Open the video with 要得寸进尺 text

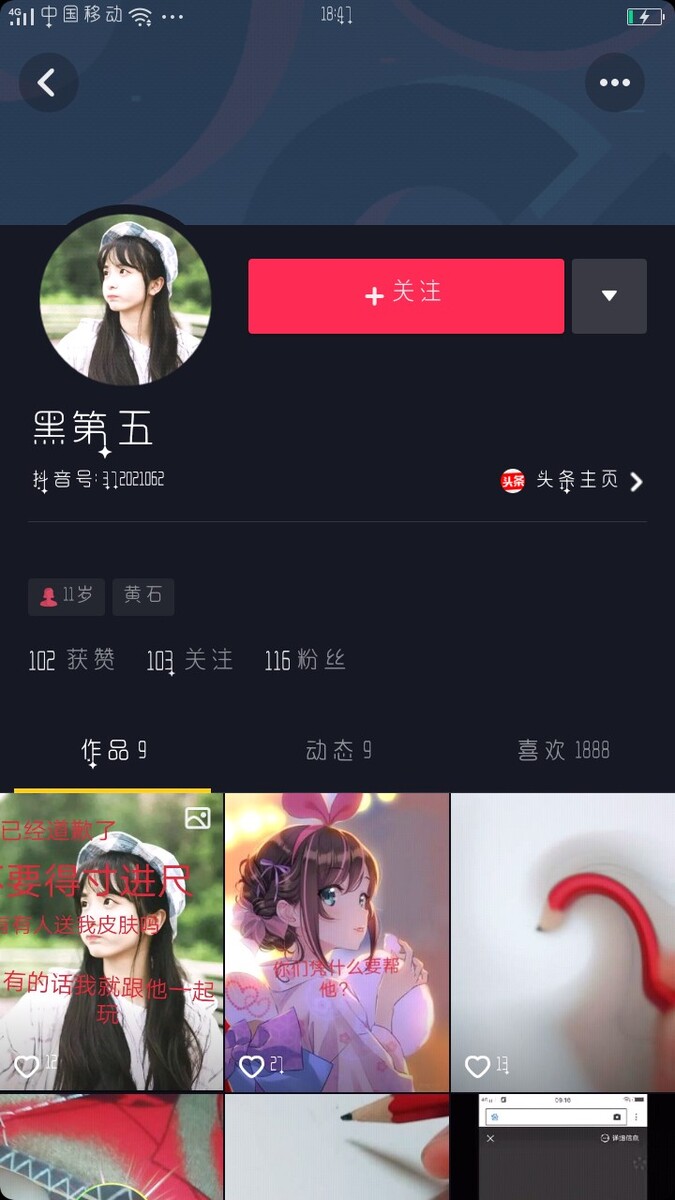[111, 940]
